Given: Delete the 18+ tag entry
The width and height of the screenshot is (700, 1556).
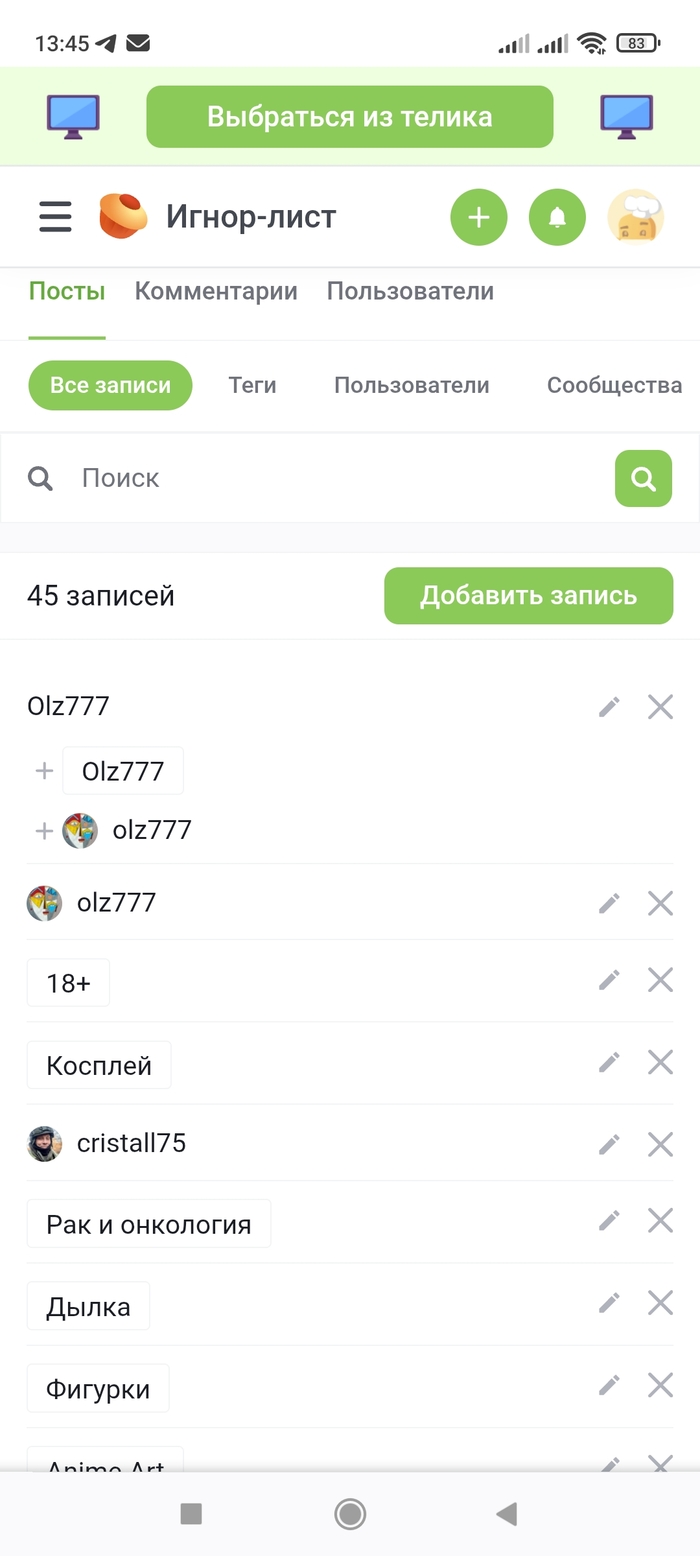Looking at the screenshot, I should pos(660,980).
